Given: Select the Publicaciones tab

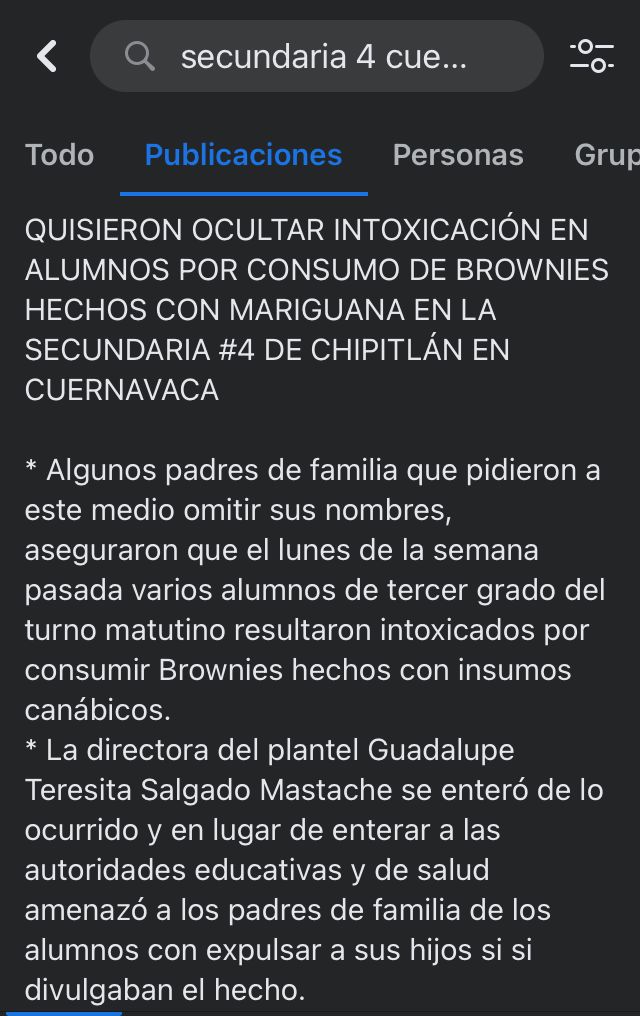Looking at the screenshot, I should 243,155.
